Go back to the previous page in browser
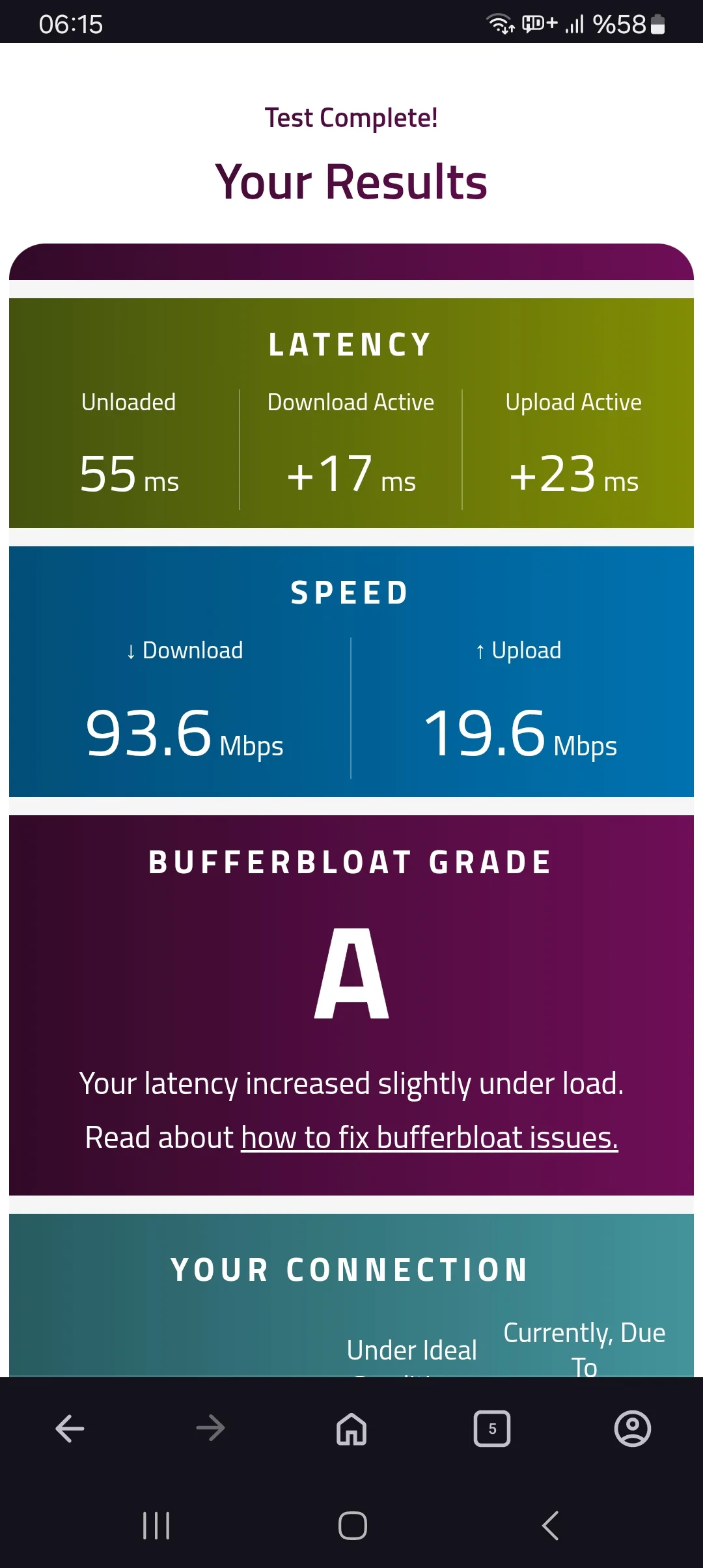Viewport: 703px width, 1568px height. tap(70, 1429)
